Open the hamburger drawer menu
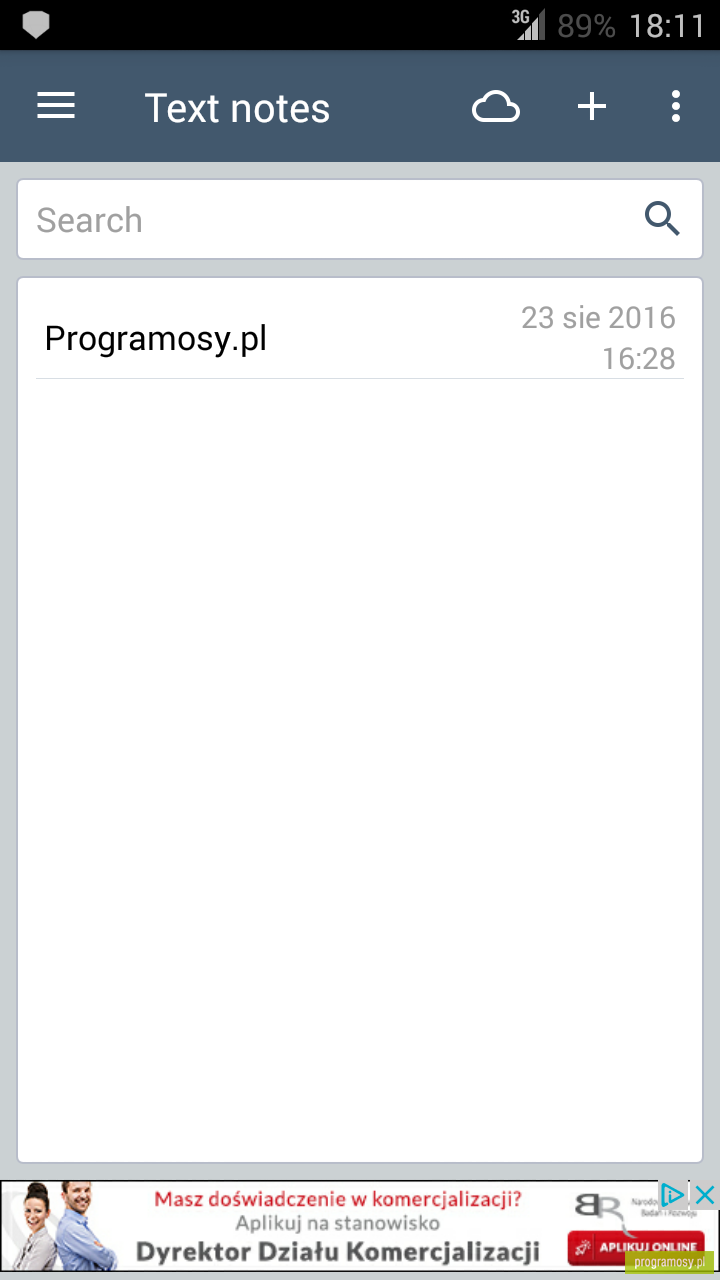 56,106
